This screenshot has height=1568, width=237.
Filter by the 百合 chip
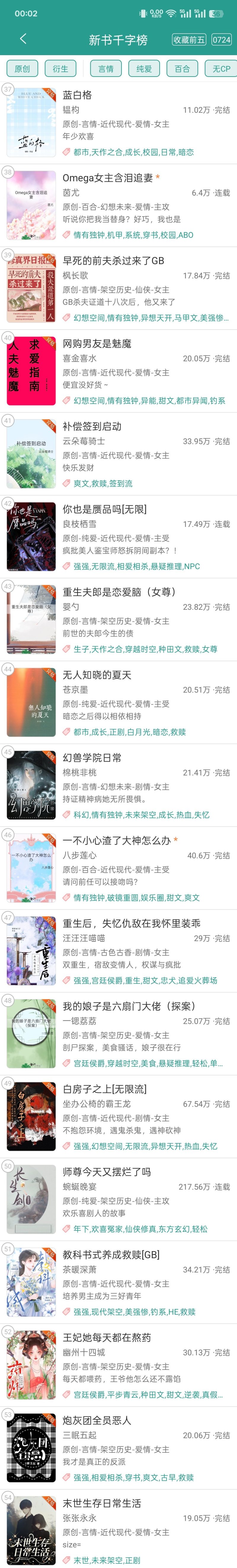tap(182, 69)
